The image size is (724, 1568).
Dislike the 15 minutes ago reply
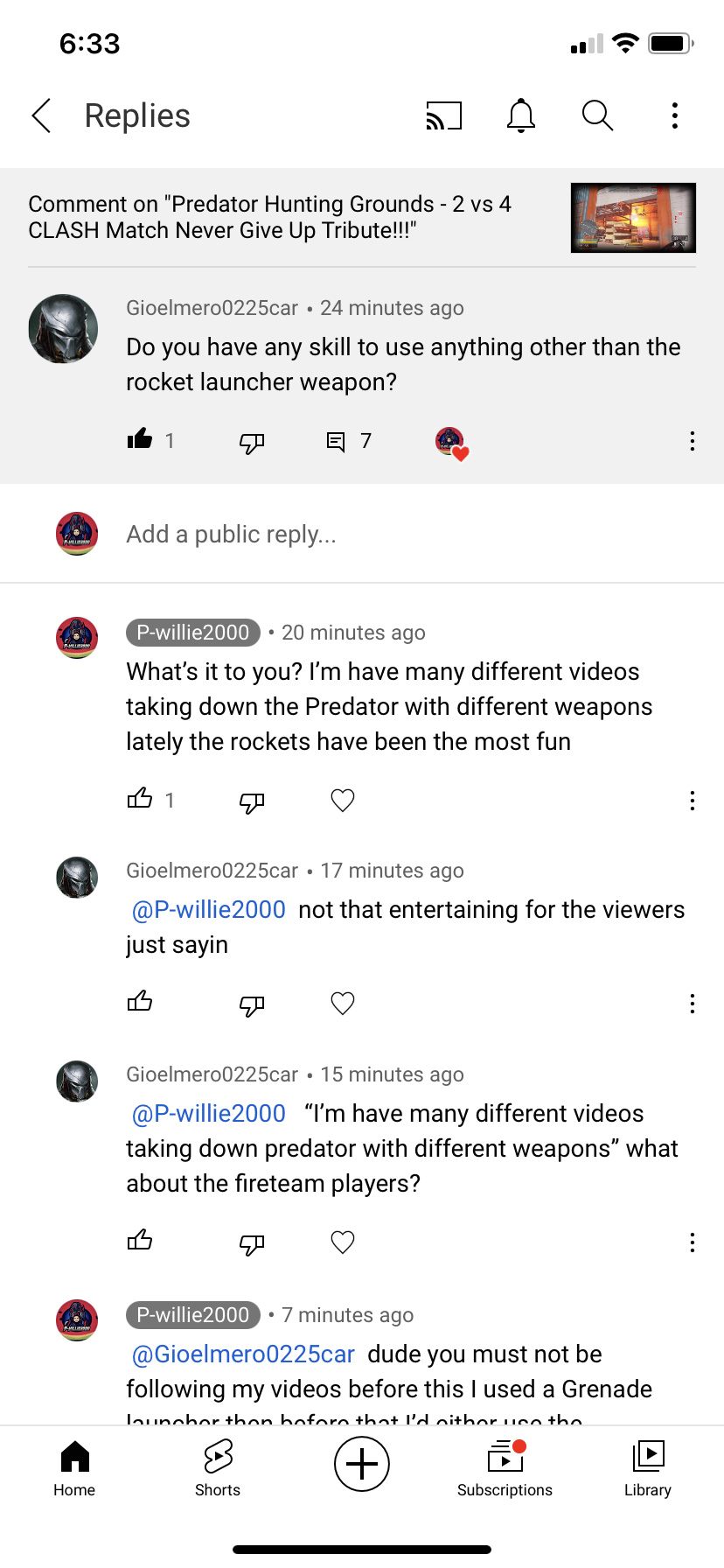[252, 1242]
